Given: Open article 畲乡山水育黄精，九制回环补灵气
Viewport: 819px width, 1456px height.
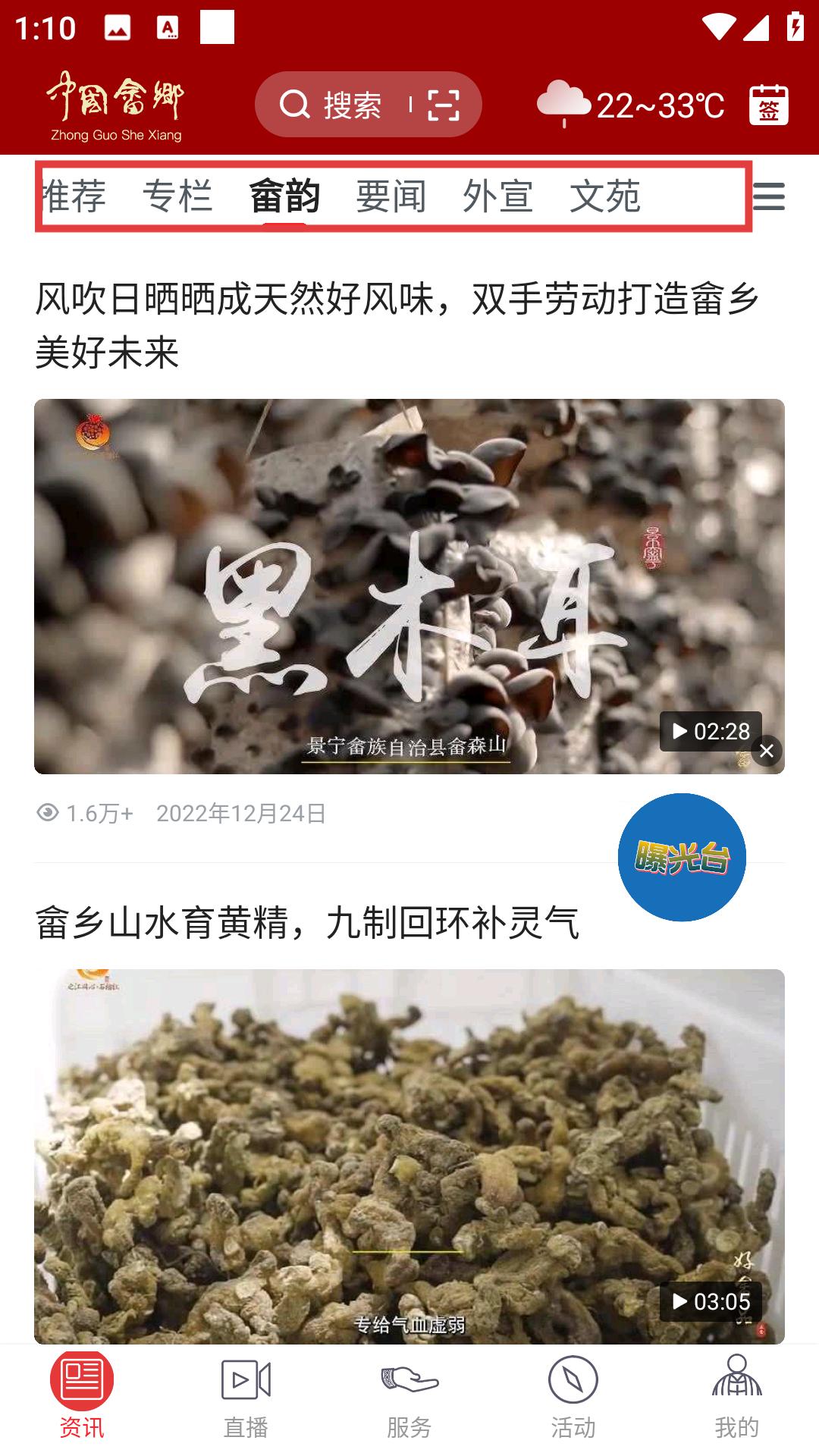Looking at the screenshot, I should click(x=307, y=923).
